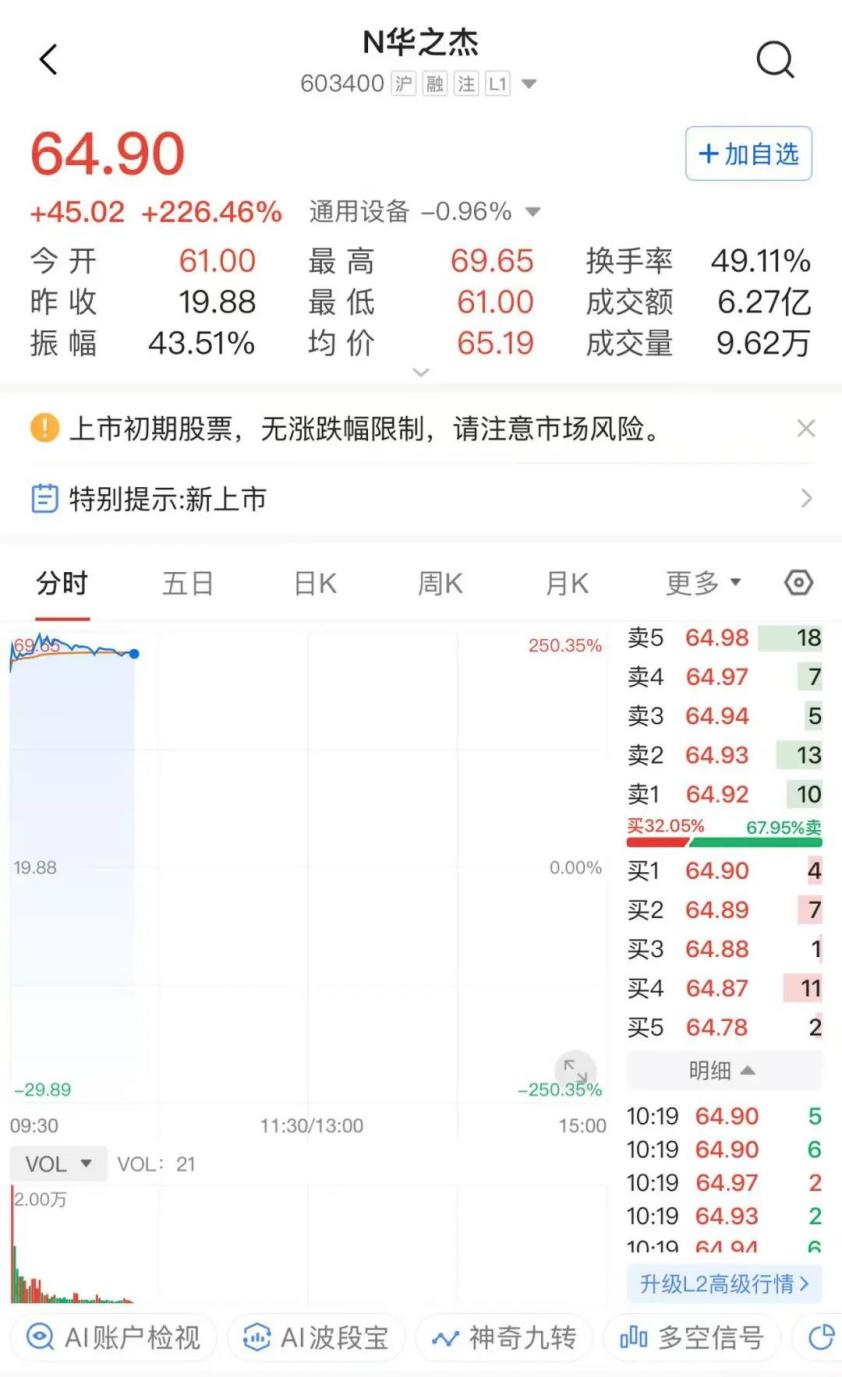Dismiss the 上市初期股票 risk warning

tap(806, 429)
